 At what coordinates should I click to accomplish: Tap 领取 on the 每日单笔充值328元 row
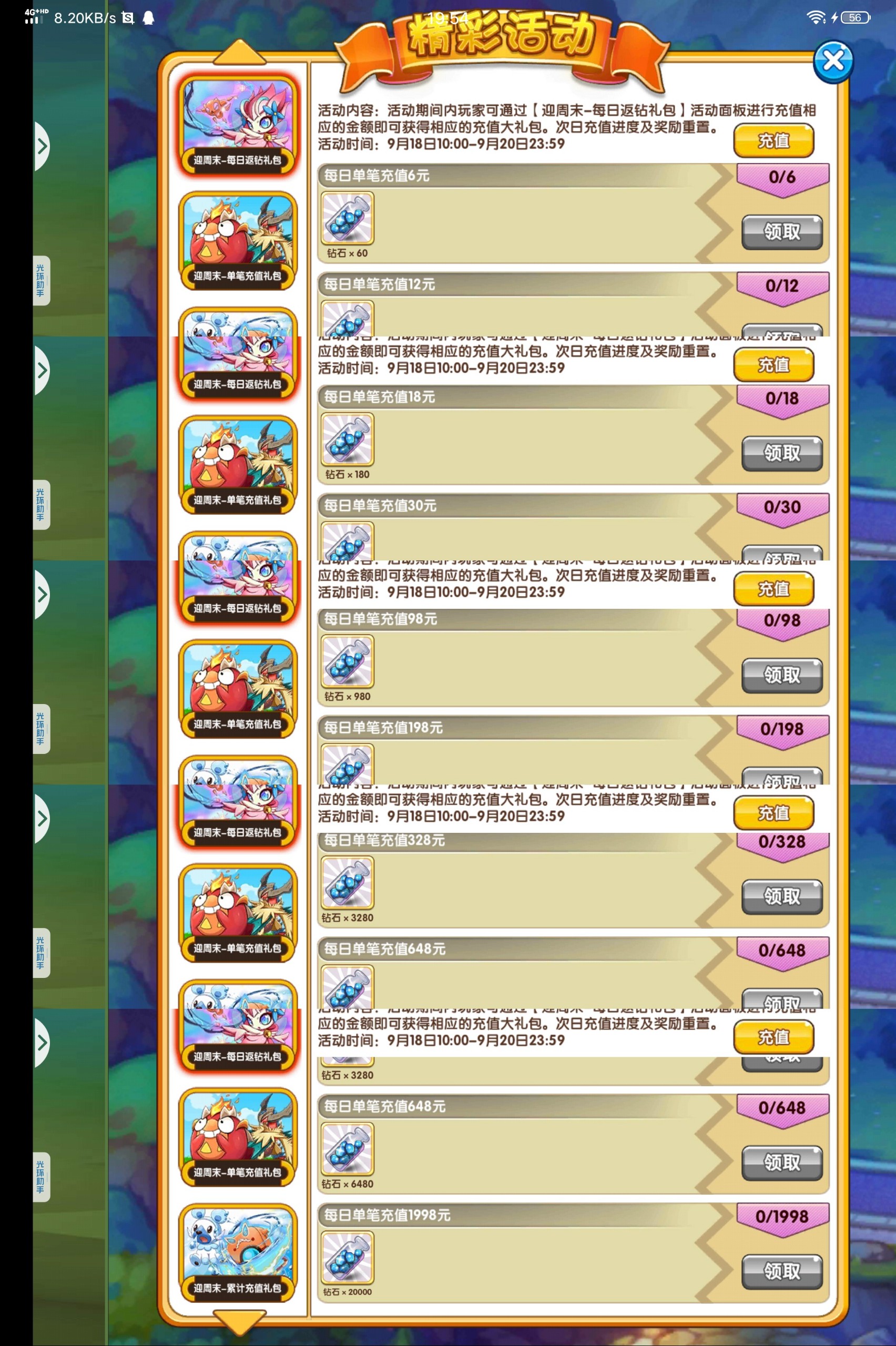[781, 896]
